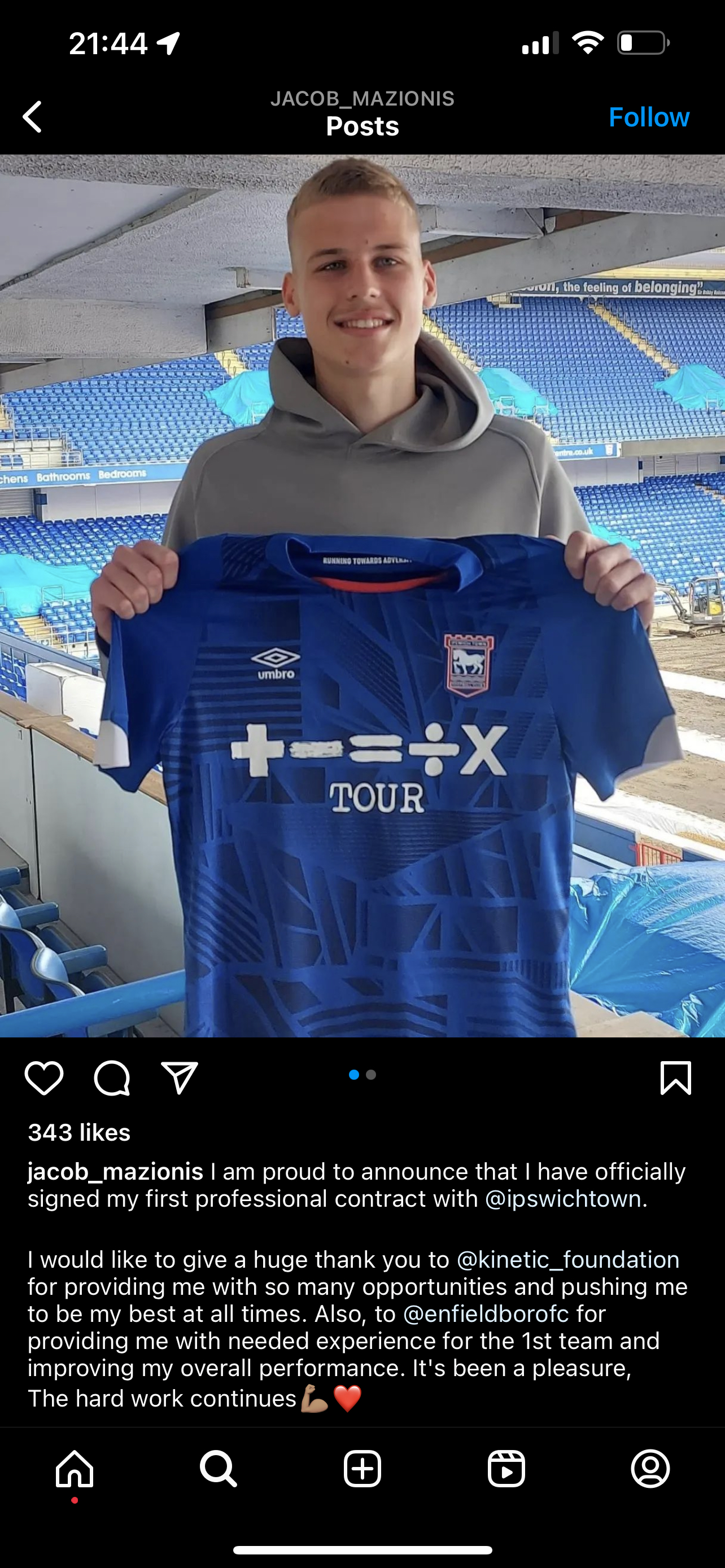The width and height of the screenshot is (725, 1568).
Task: Save the post with the bookmark icon
Action: pos(675,1078)
